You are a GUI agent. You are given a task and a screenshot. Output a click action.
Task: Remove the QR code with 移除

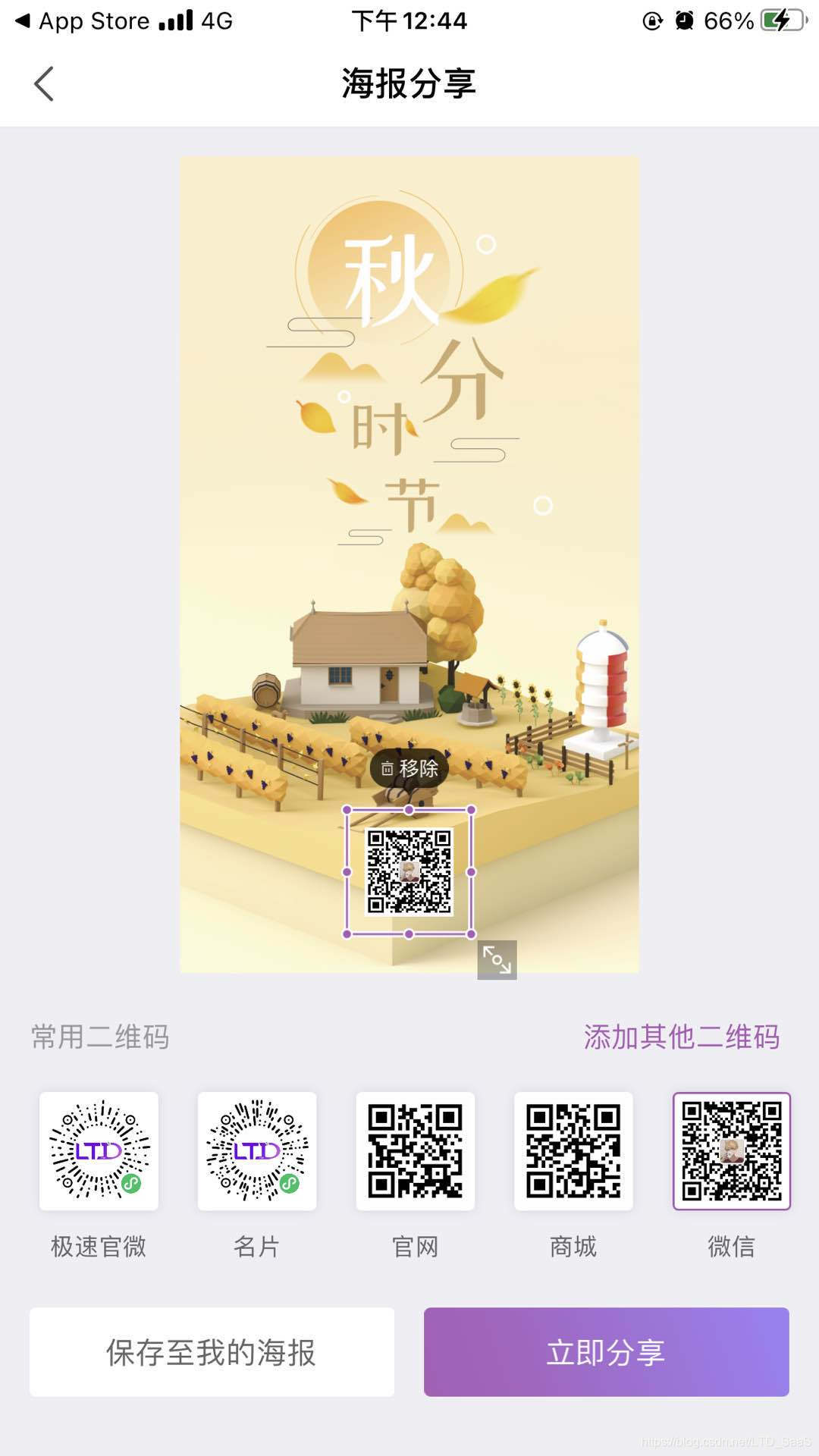(409, 768)
